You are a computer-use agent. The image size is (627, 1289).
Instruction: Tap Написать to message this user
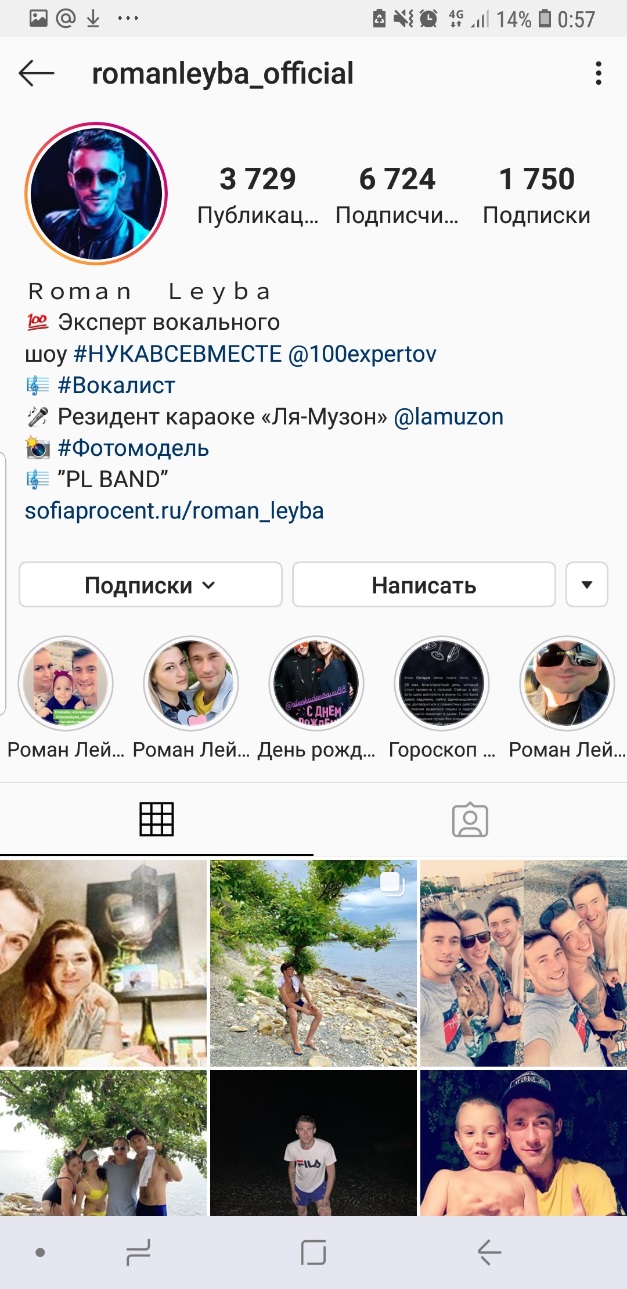(x=423, y=585)
